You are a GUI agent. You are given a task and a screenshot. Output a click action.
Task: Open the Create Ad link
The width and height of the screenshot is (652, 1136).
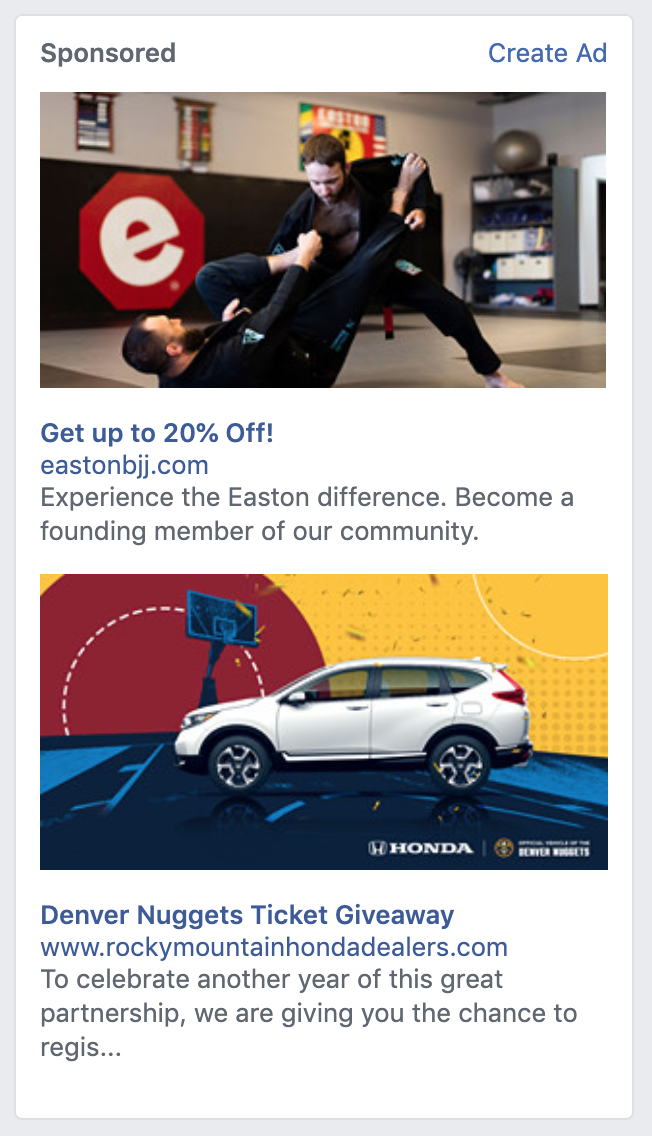pos(546,53)
